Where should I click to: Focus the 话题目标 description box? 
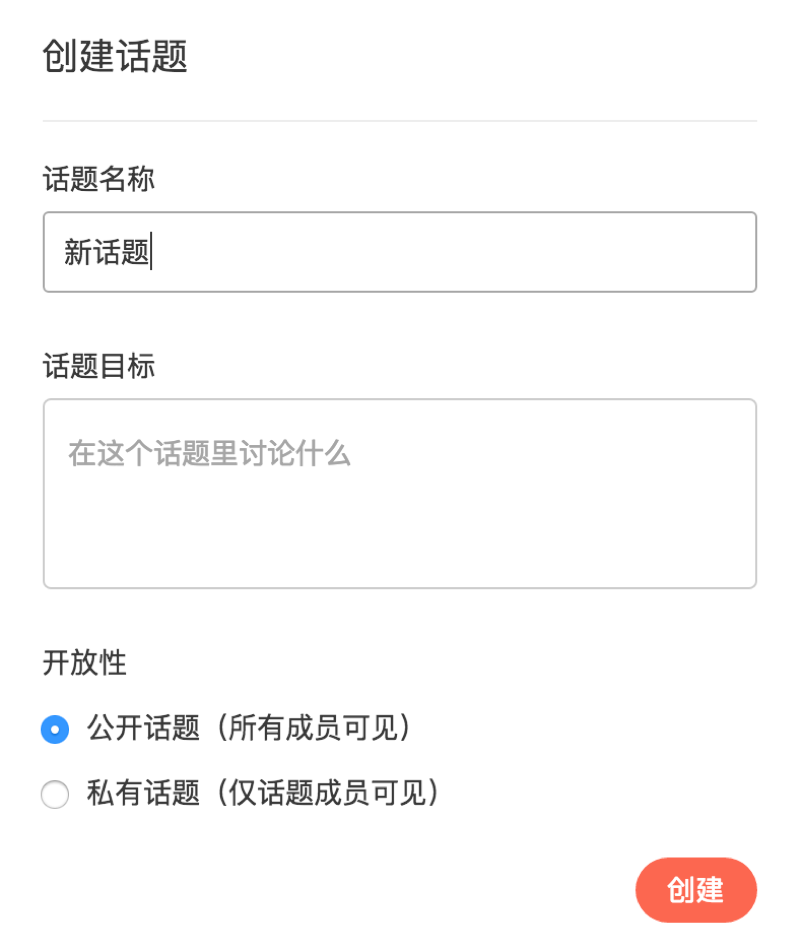399,493
